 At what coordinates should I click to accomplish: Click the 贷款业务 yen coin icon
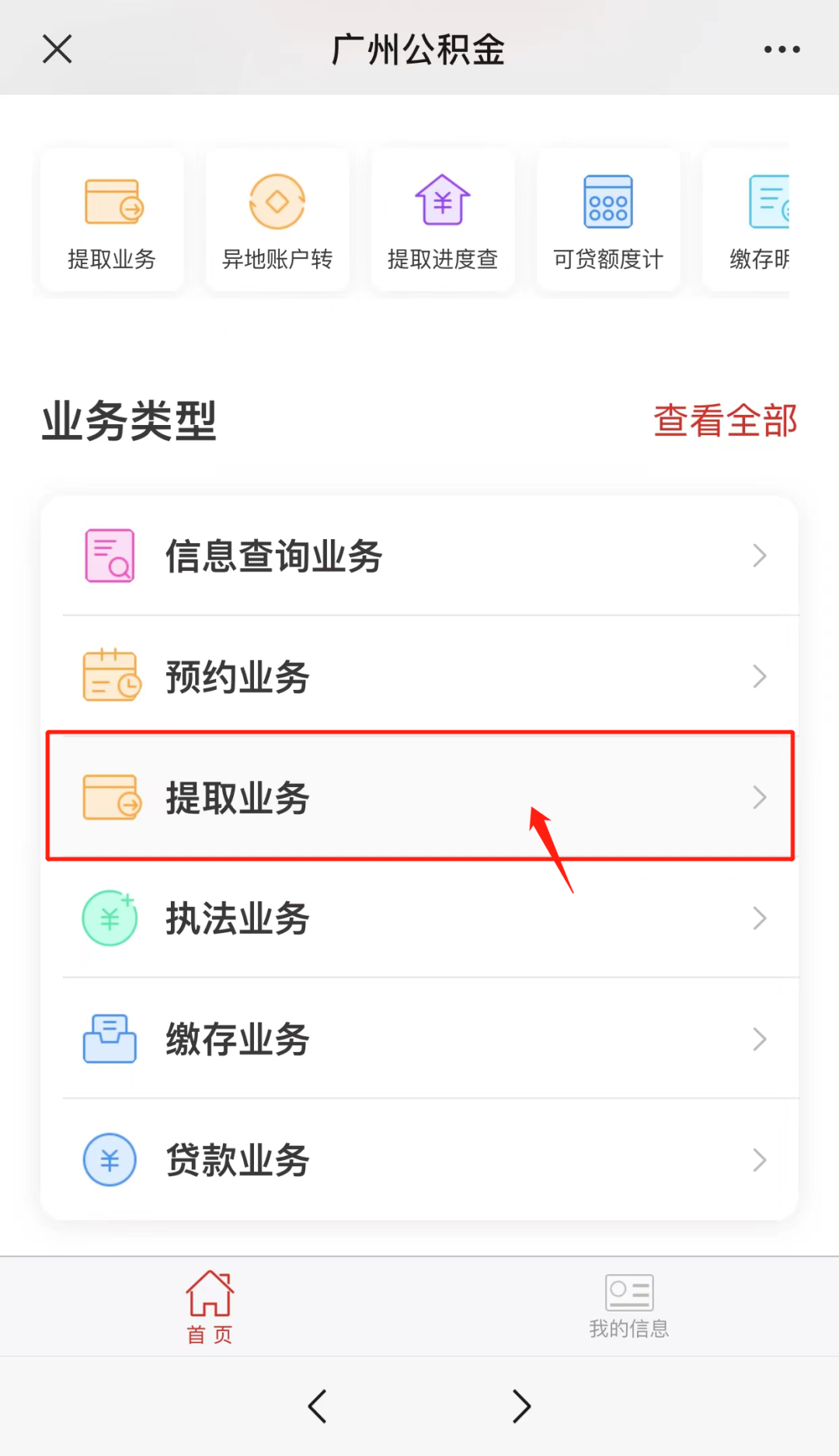tap(110, 1159)
